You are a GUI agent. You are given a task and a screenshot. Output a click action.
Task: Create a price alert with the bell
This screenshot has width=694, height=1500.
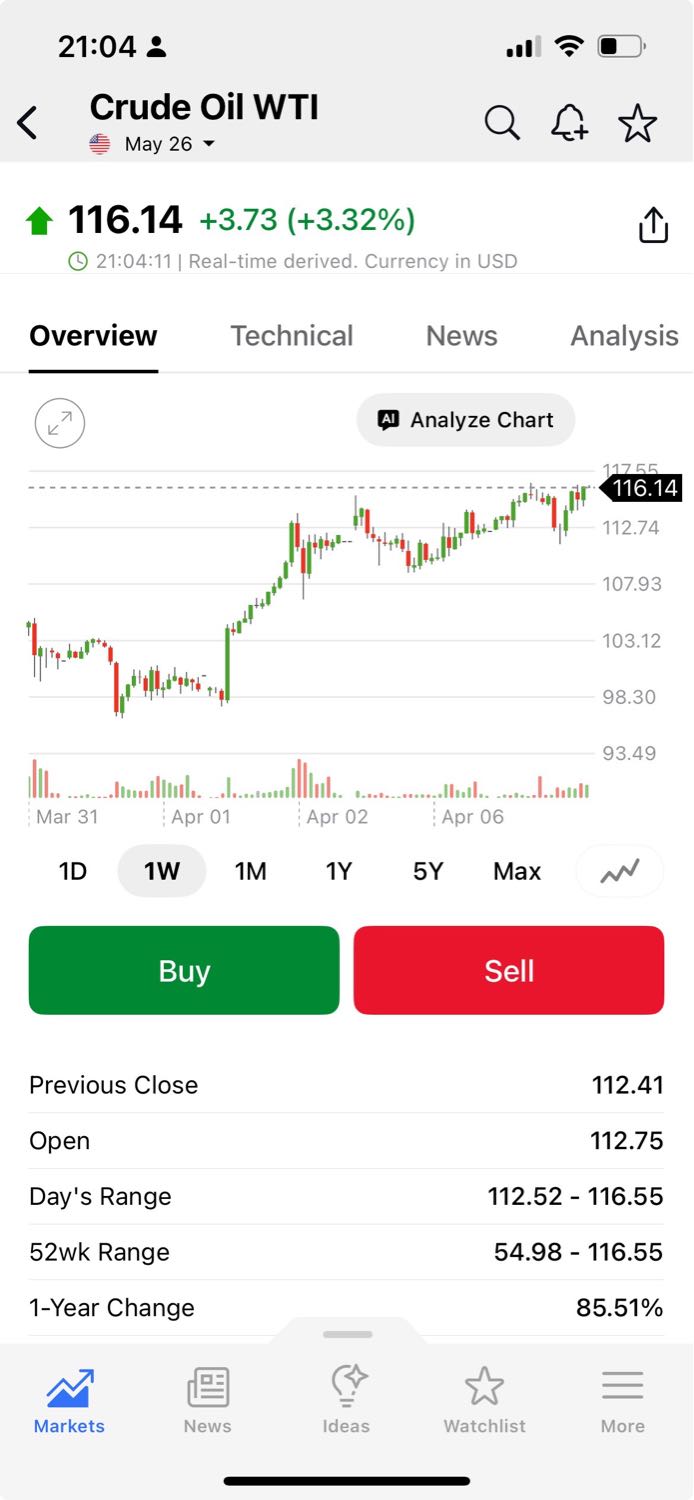569,124
